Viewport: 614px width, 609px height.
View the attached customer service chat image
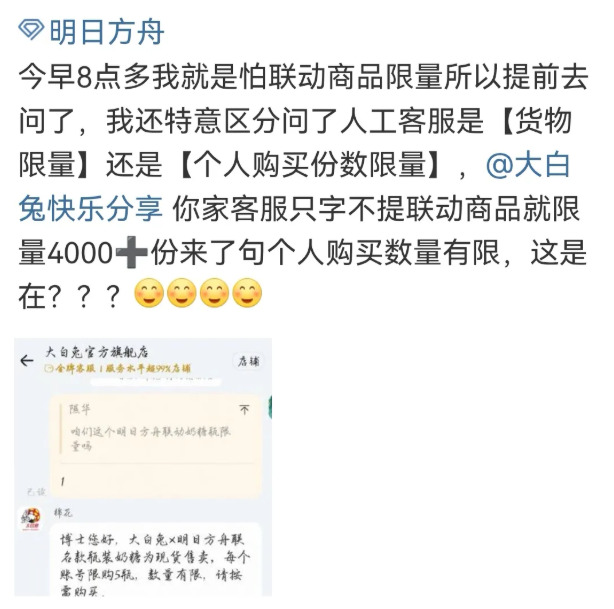pyautogui.click(x=143, y=468)
